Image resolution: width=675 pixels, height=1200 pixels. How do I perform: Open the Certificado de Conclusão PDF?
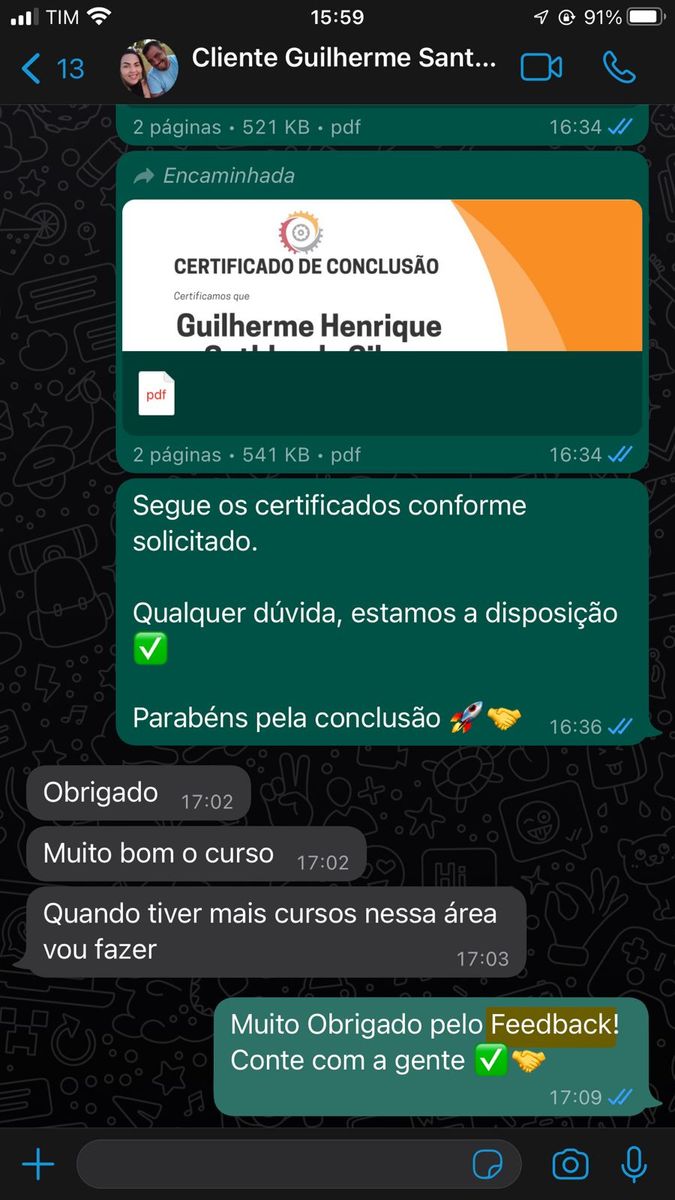pyautogui.click(x=382, y=310)
